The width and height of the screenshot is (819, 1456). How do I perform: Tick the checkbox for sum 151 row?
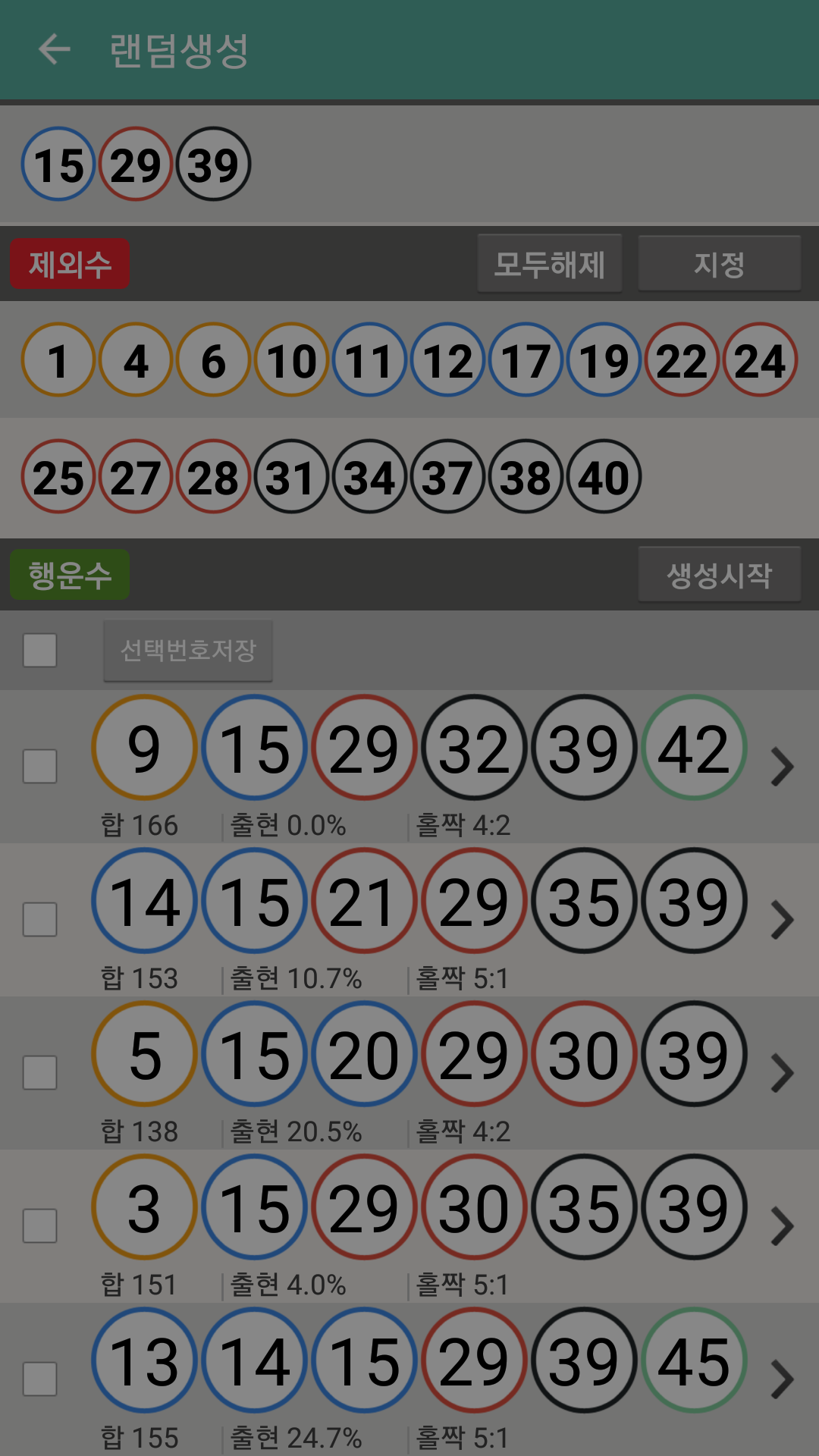[40, 1225]
